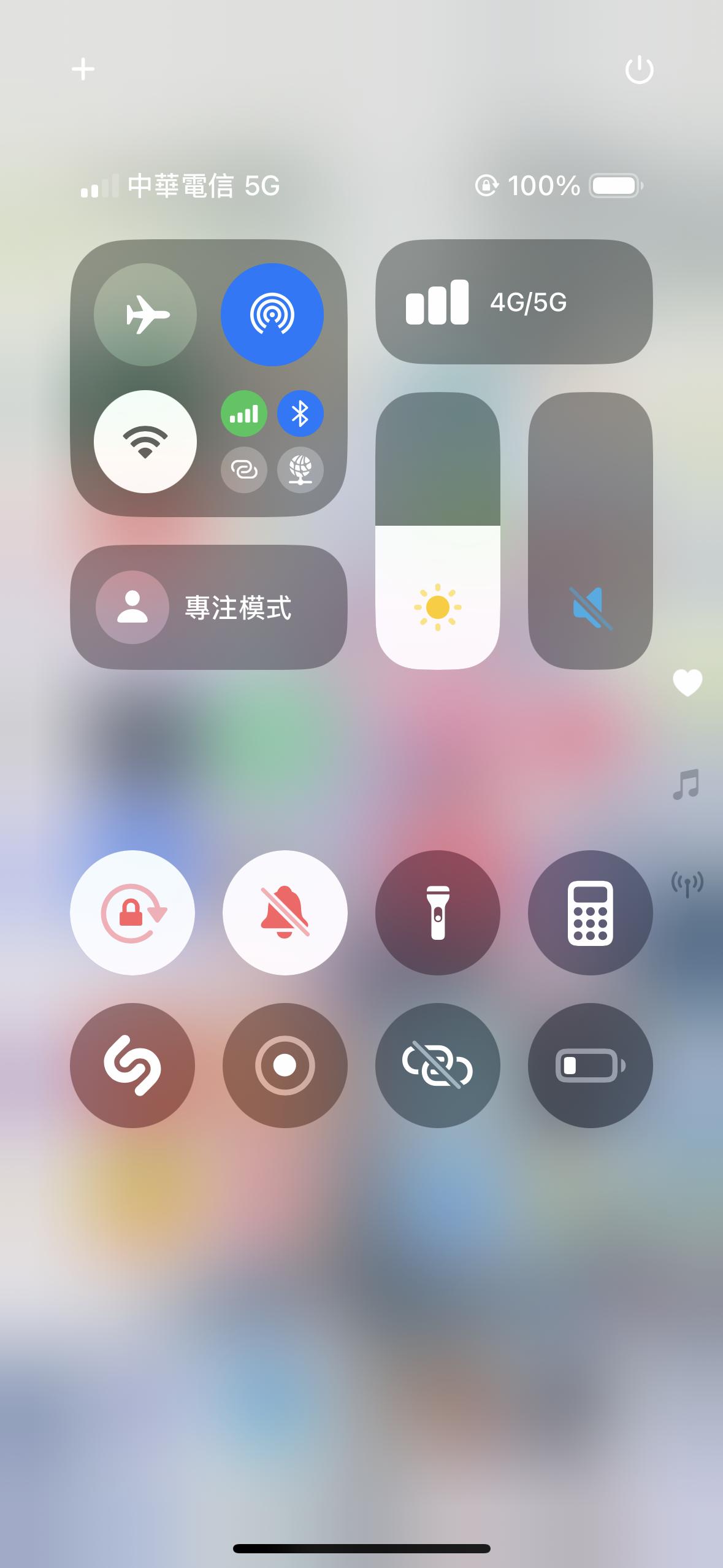Open the calculator

(x=590, y=912)
